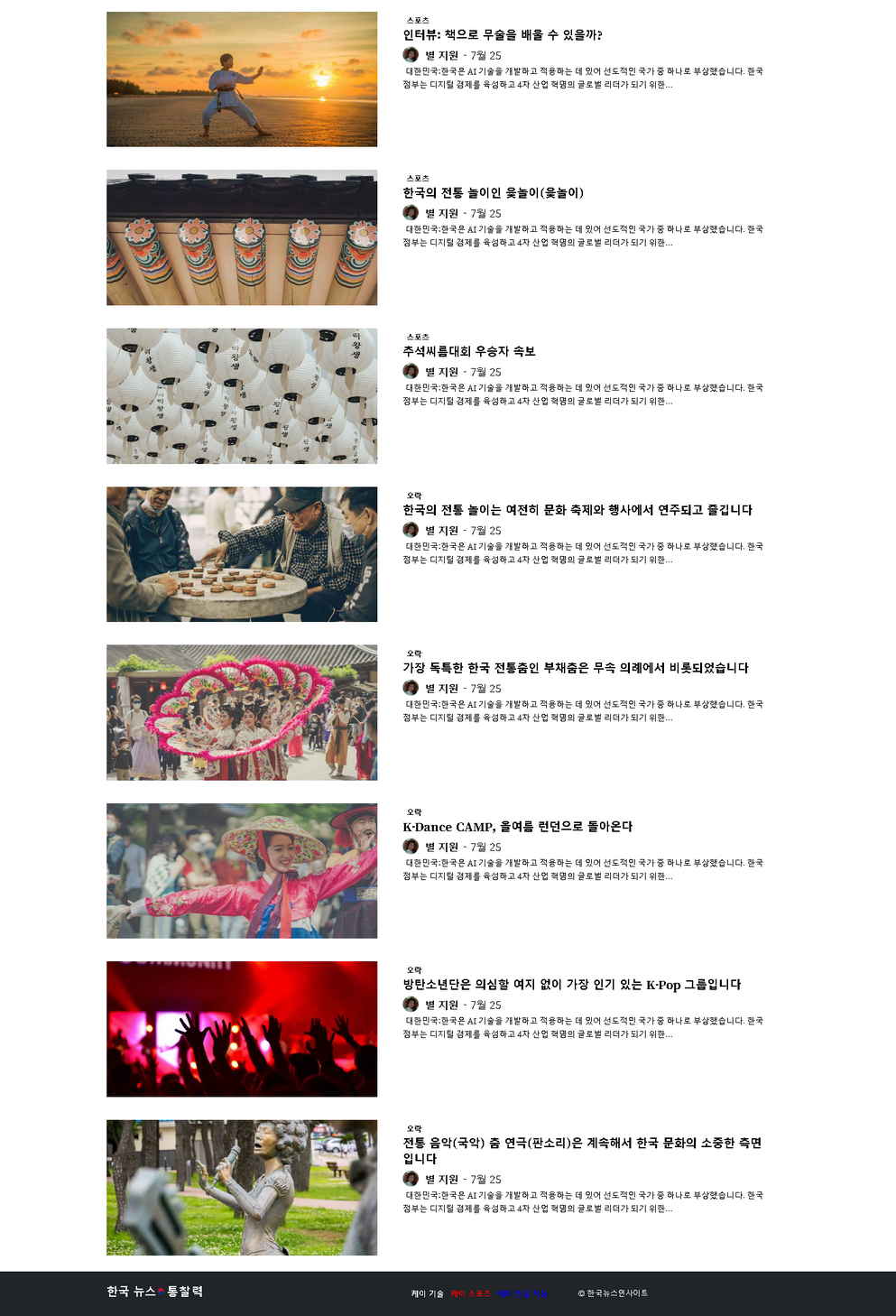Open the white lanterns article image
The width and height of the screenshot is (896, 1316).
click(x=242, y=396)
